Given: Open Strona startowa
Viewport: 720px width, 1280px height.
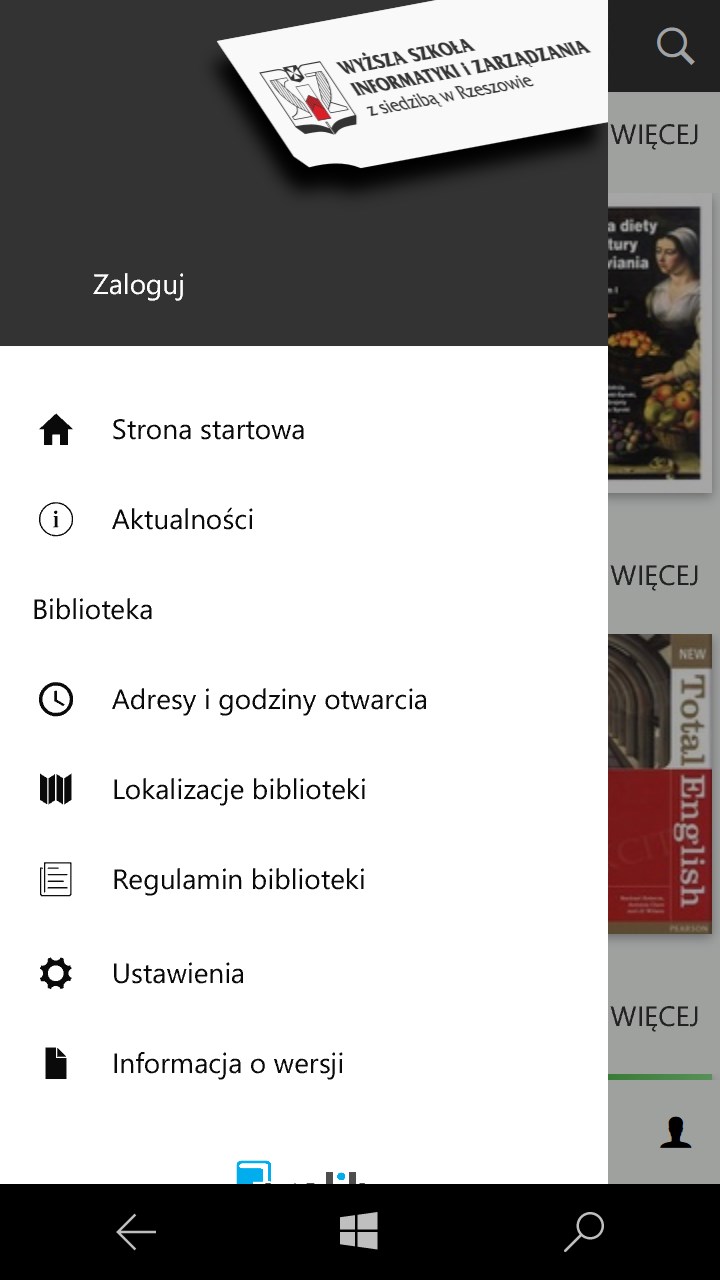Looking at the screenshot, I should [208, 430].
